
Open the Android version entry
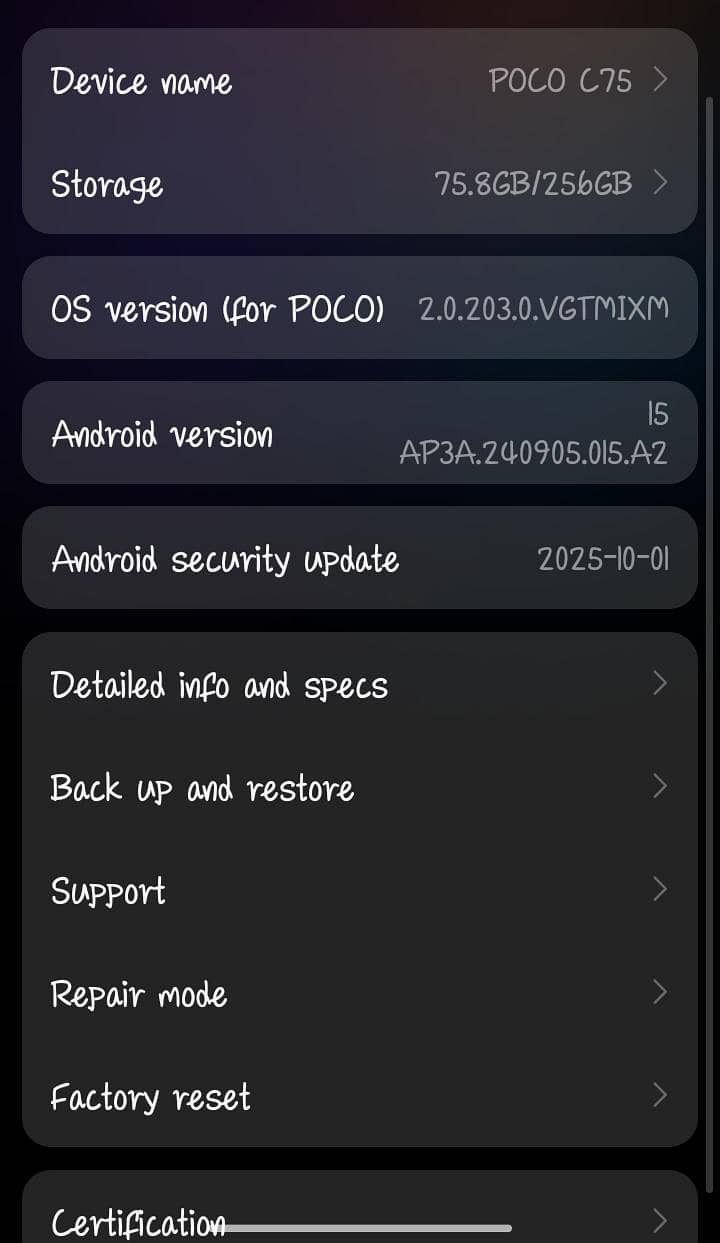click(x=163, y=433)
